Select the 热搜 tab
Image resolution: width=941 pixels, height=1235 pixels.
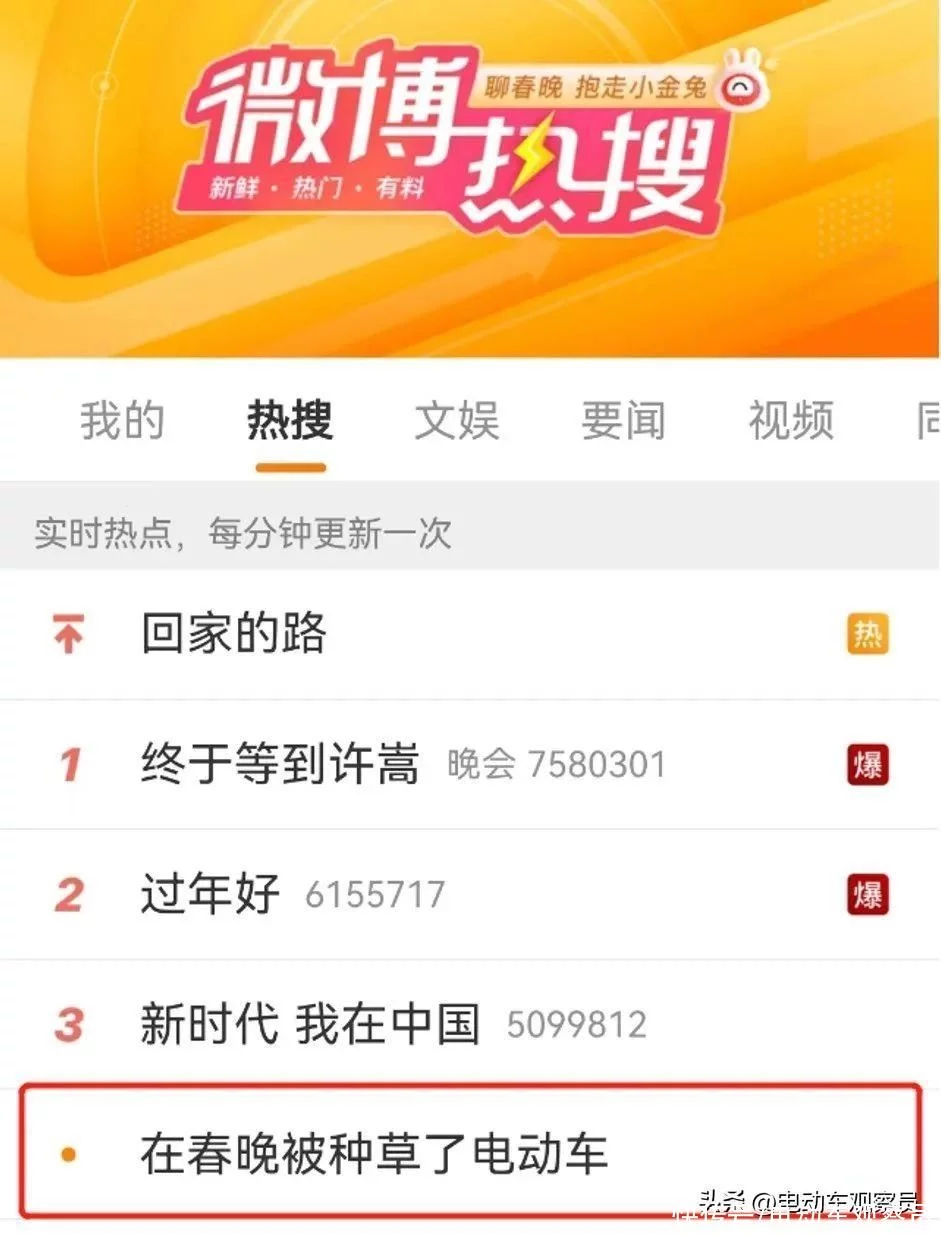click(290, 421)
